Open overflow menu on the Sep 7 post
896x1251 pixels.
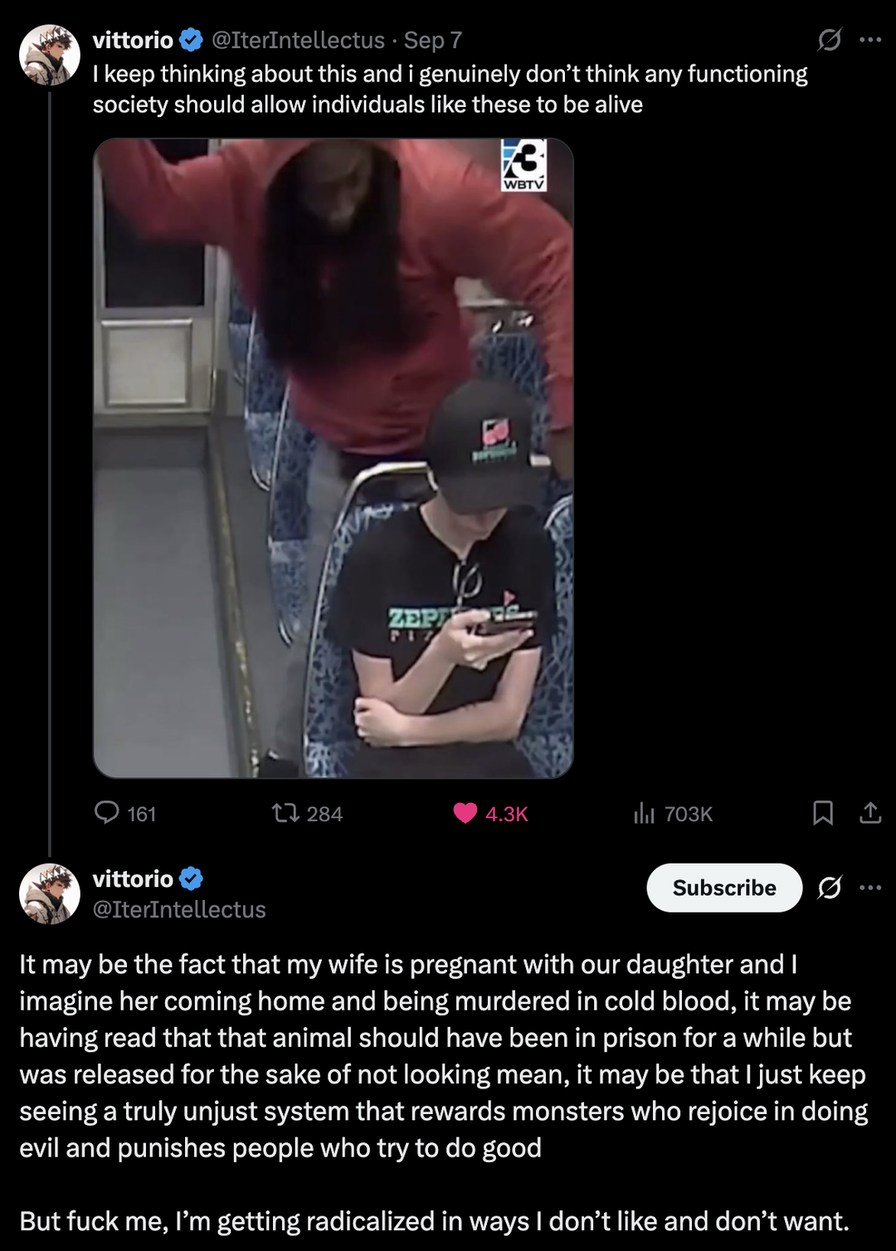coord(870,40)
